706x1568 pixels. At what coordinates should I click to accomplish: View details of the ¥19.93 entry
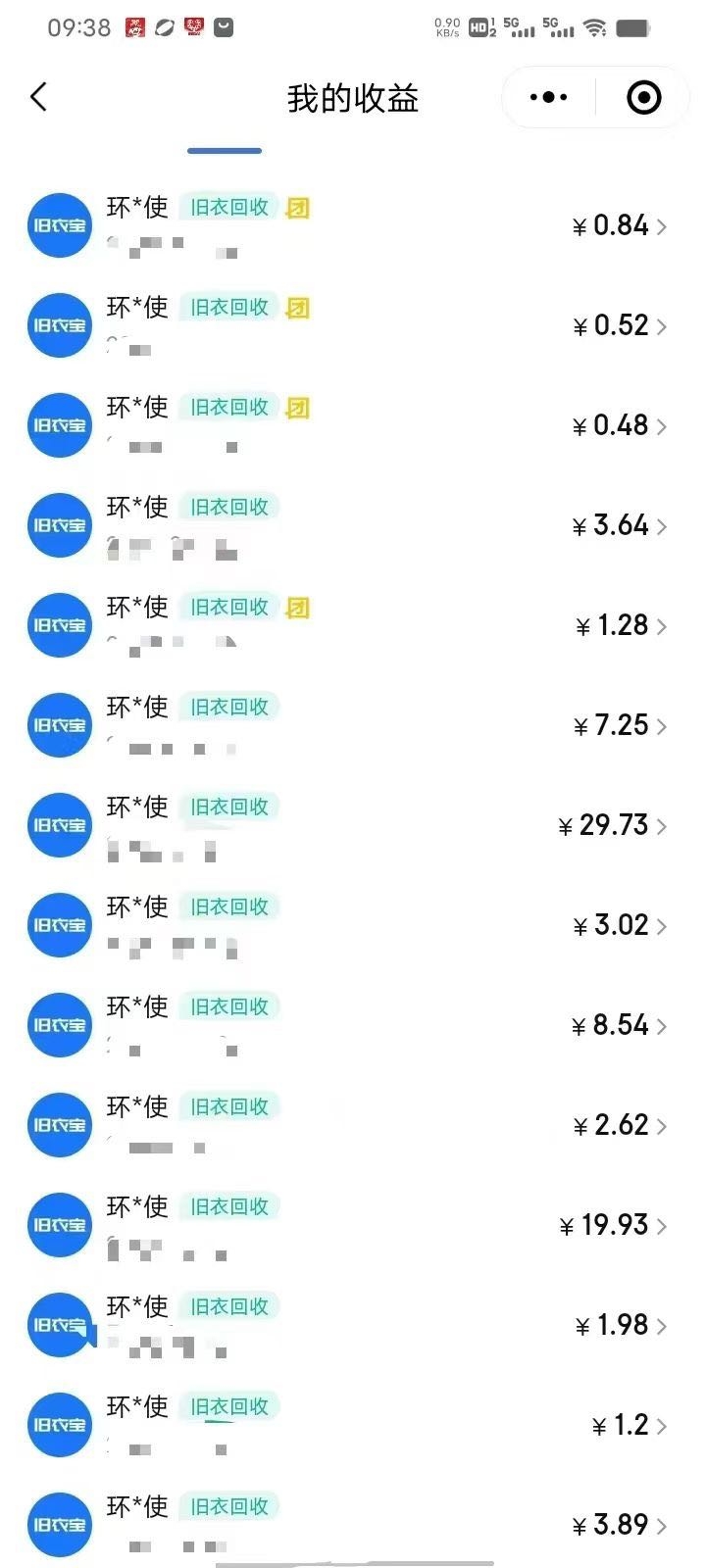[x=353, y=1226]
